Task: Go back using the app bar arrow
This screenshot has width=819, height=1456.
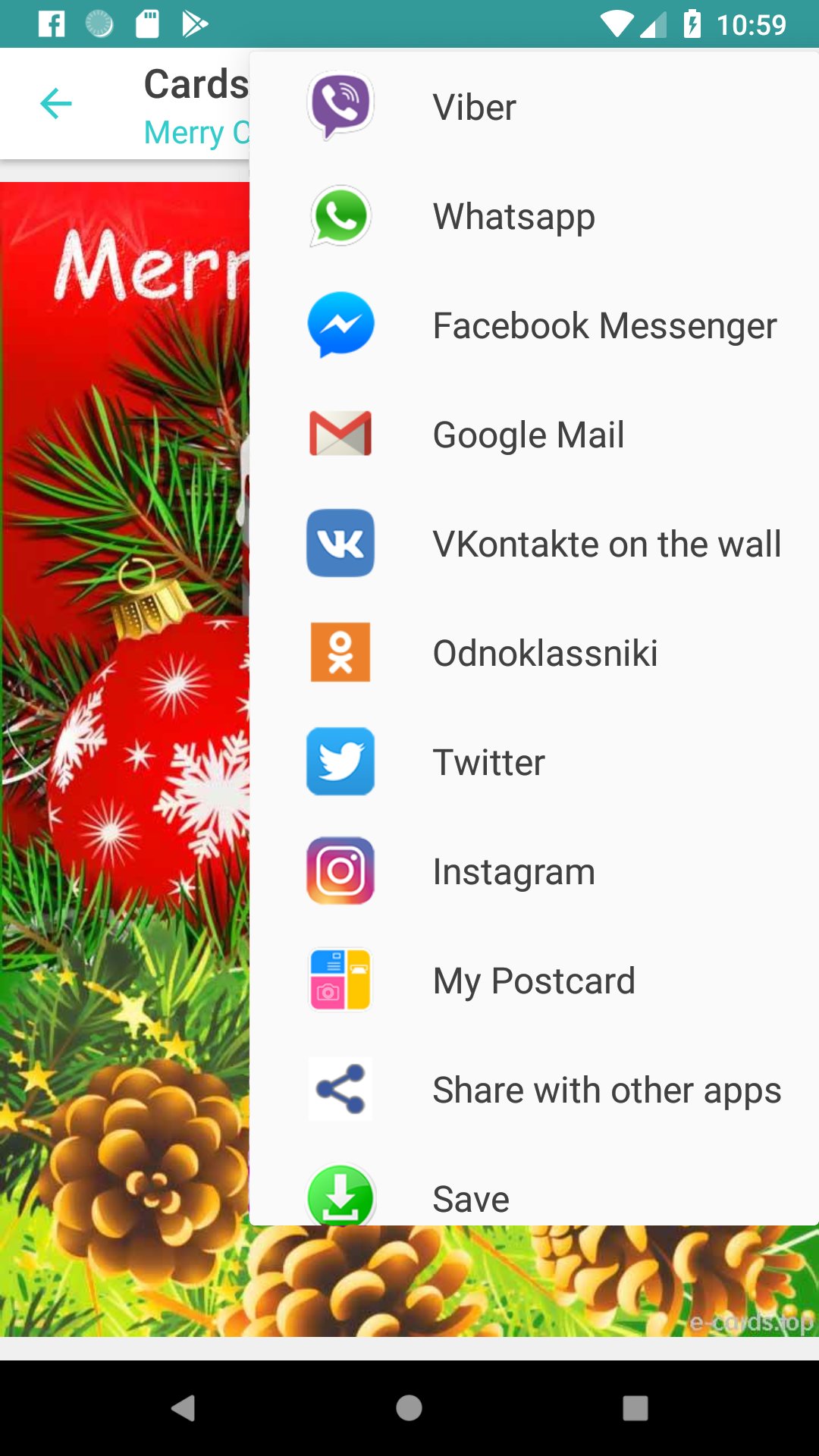Action: click(x=56, y=104)
